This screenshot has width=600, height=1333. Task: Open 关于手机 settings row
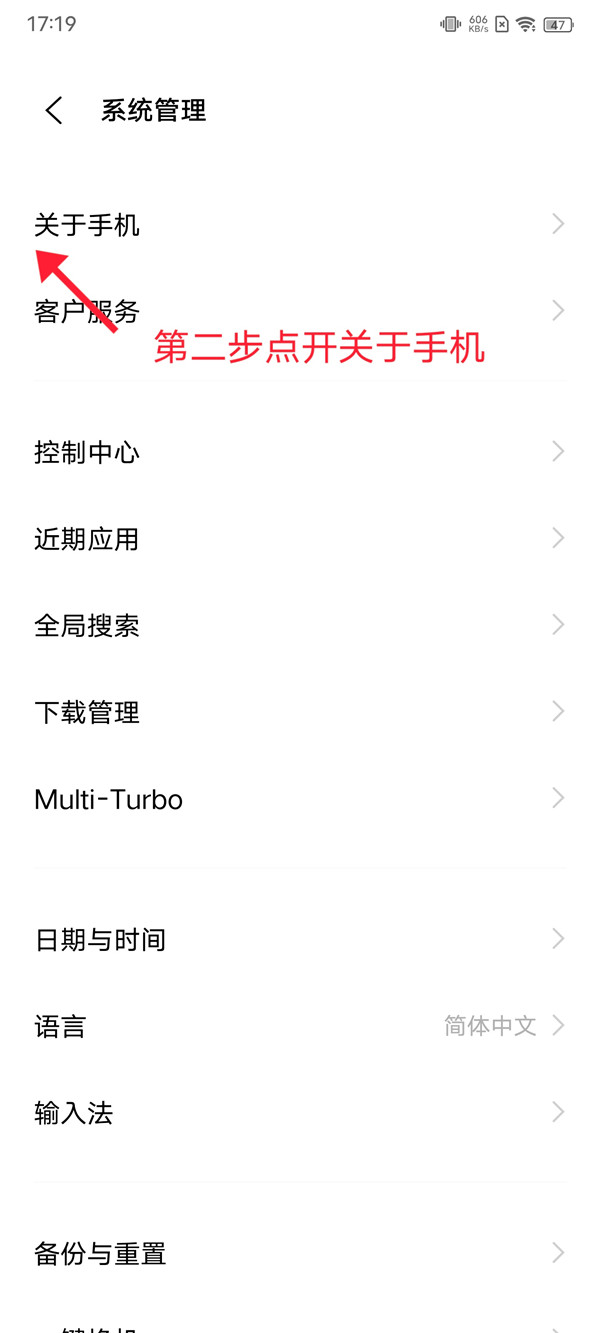[x=300, y=225]
